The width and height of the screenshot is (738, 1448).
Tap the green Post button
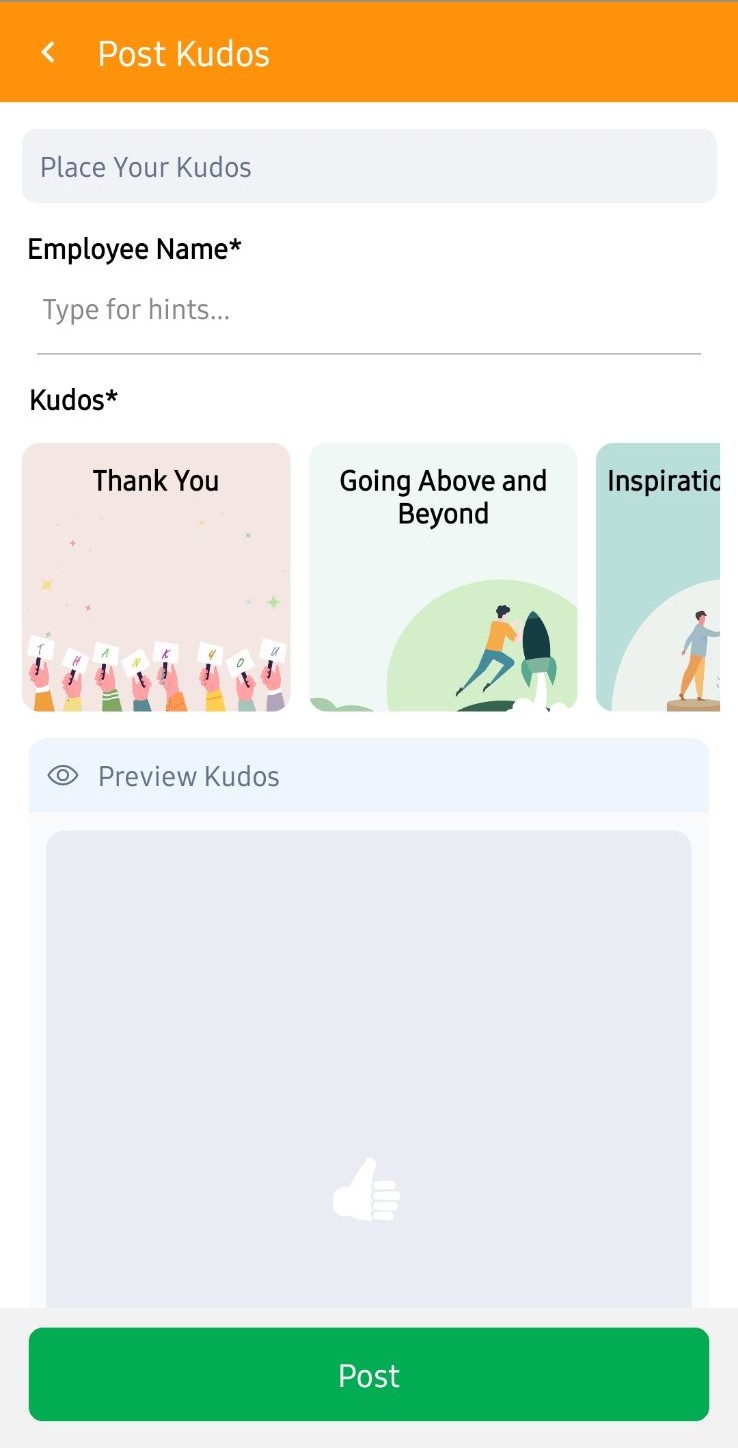click(368, 1375)
